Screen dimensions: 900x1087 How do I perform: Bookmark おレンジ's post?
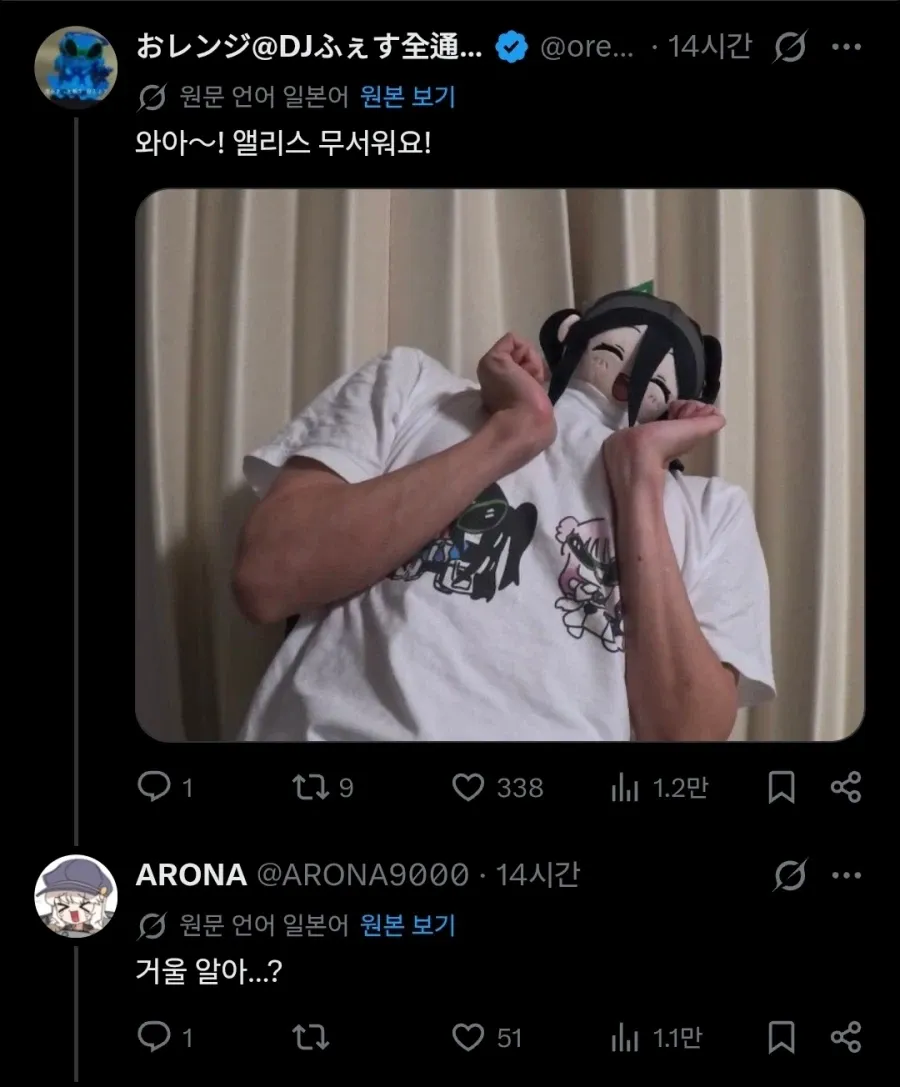click(781, 788)
